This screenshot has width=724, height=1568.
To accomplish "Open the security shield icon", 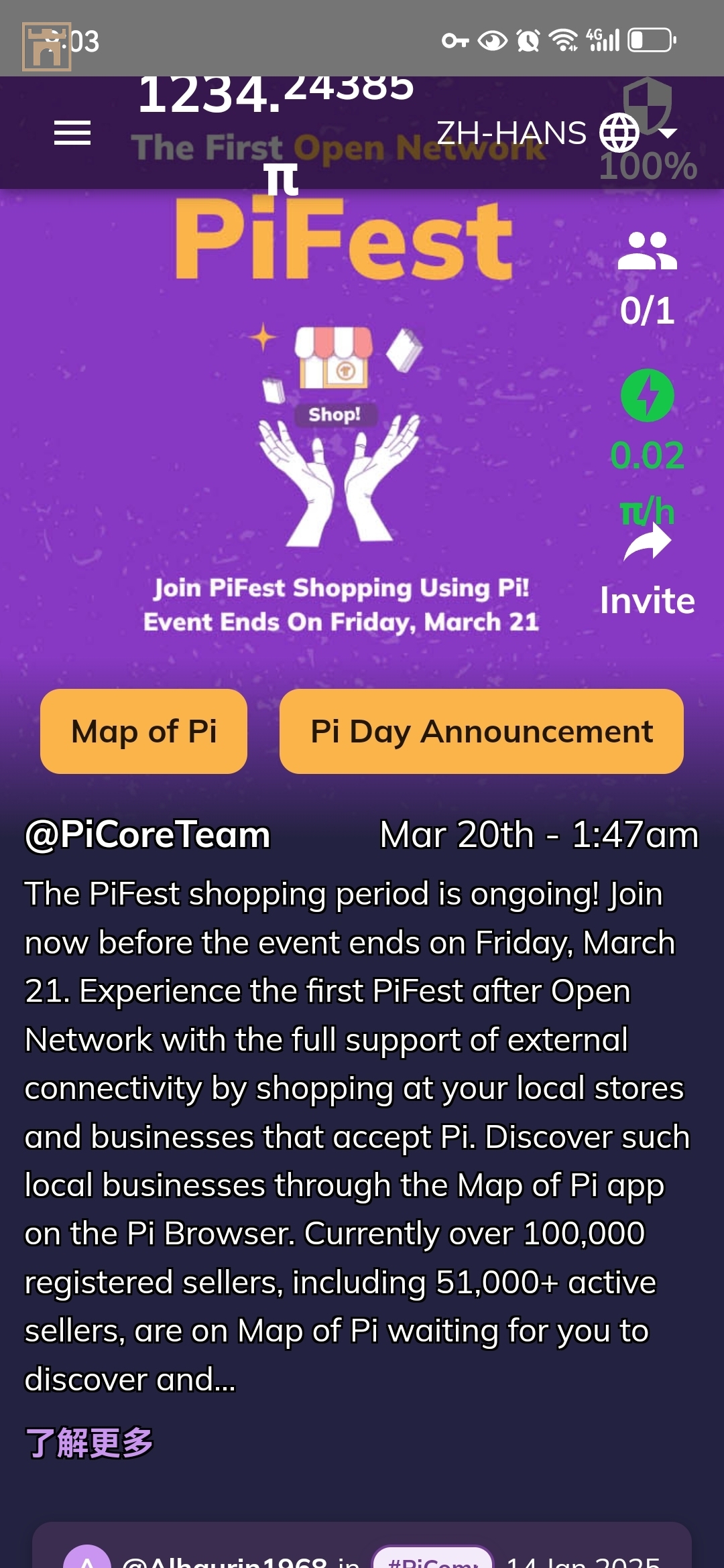I will coord(647,101).
